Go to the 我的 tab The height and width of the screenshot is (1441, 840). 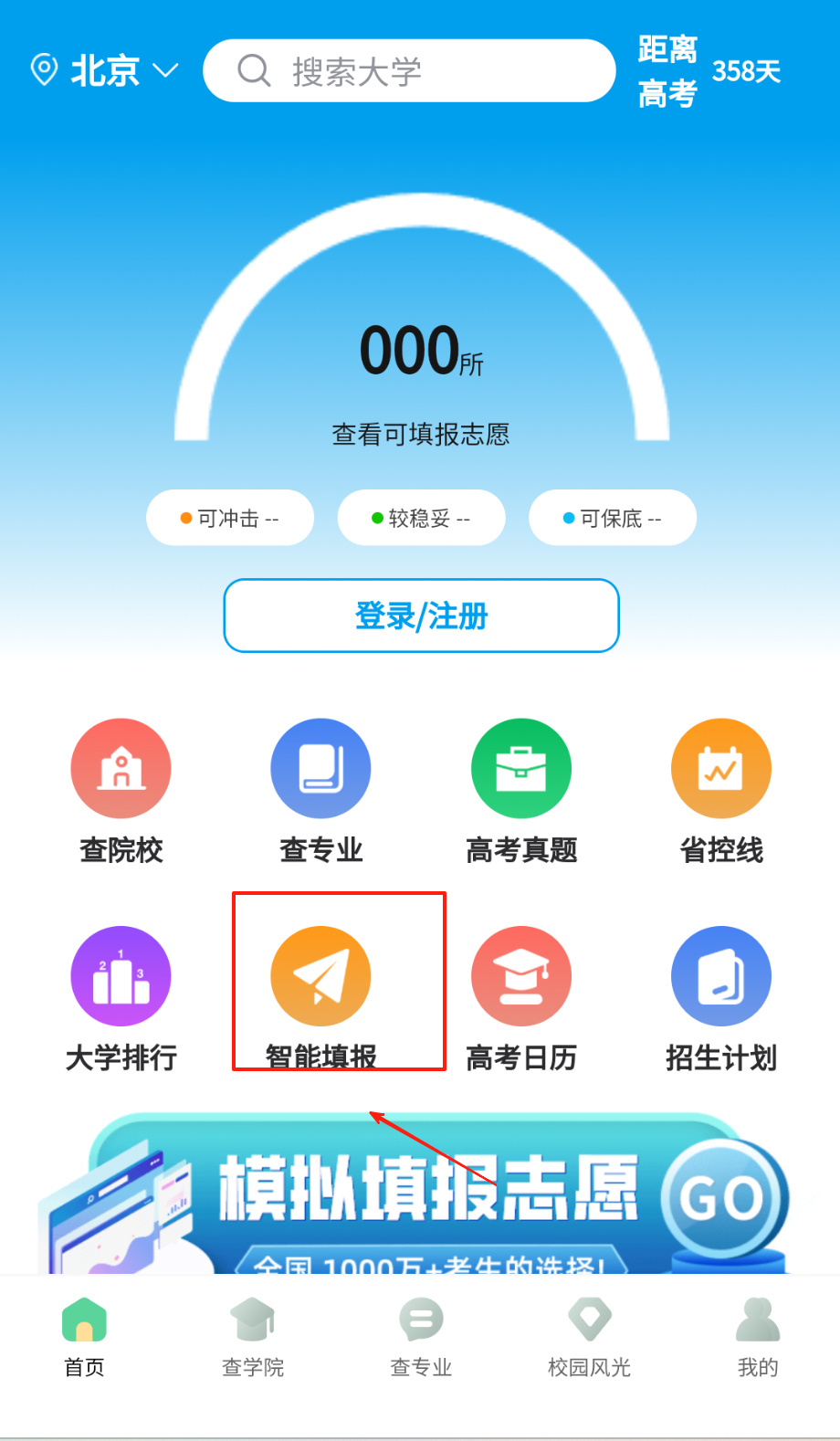pyautogui.click(x=758, y=1338)
